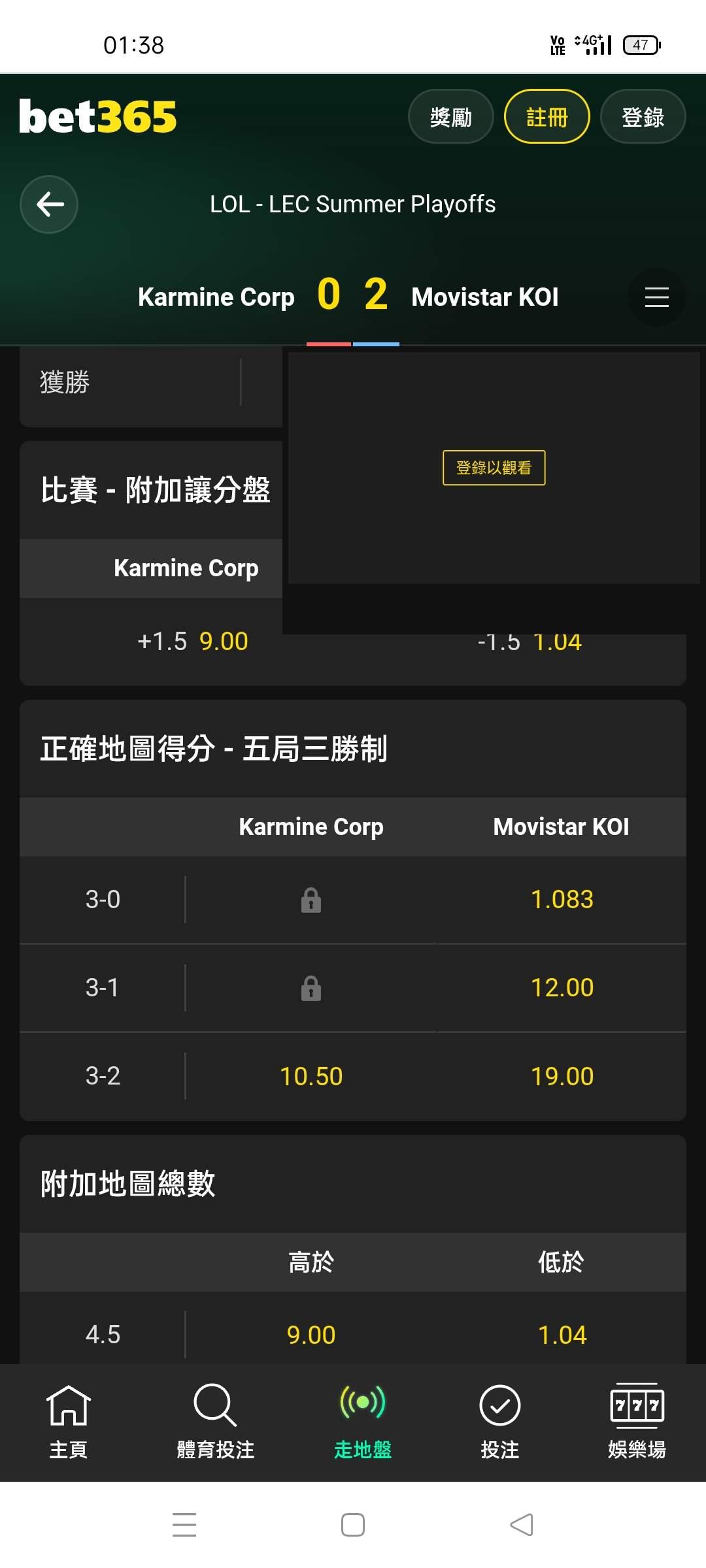Tap the 登錄 login button
The height and width of the screenshot is (1568, 706).
click(643, 117)
